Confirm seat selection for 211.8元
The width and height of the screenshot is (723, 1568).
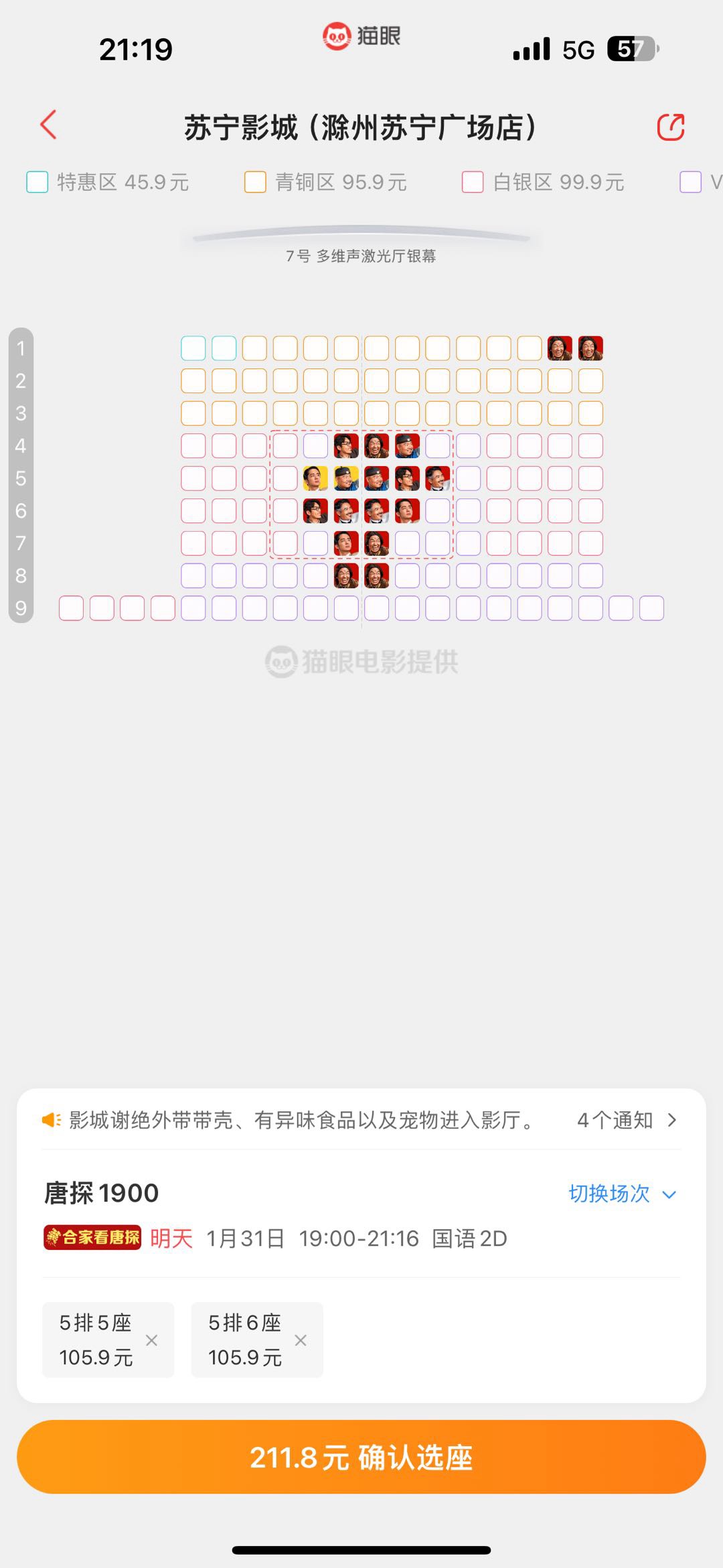click(361, 1457)
